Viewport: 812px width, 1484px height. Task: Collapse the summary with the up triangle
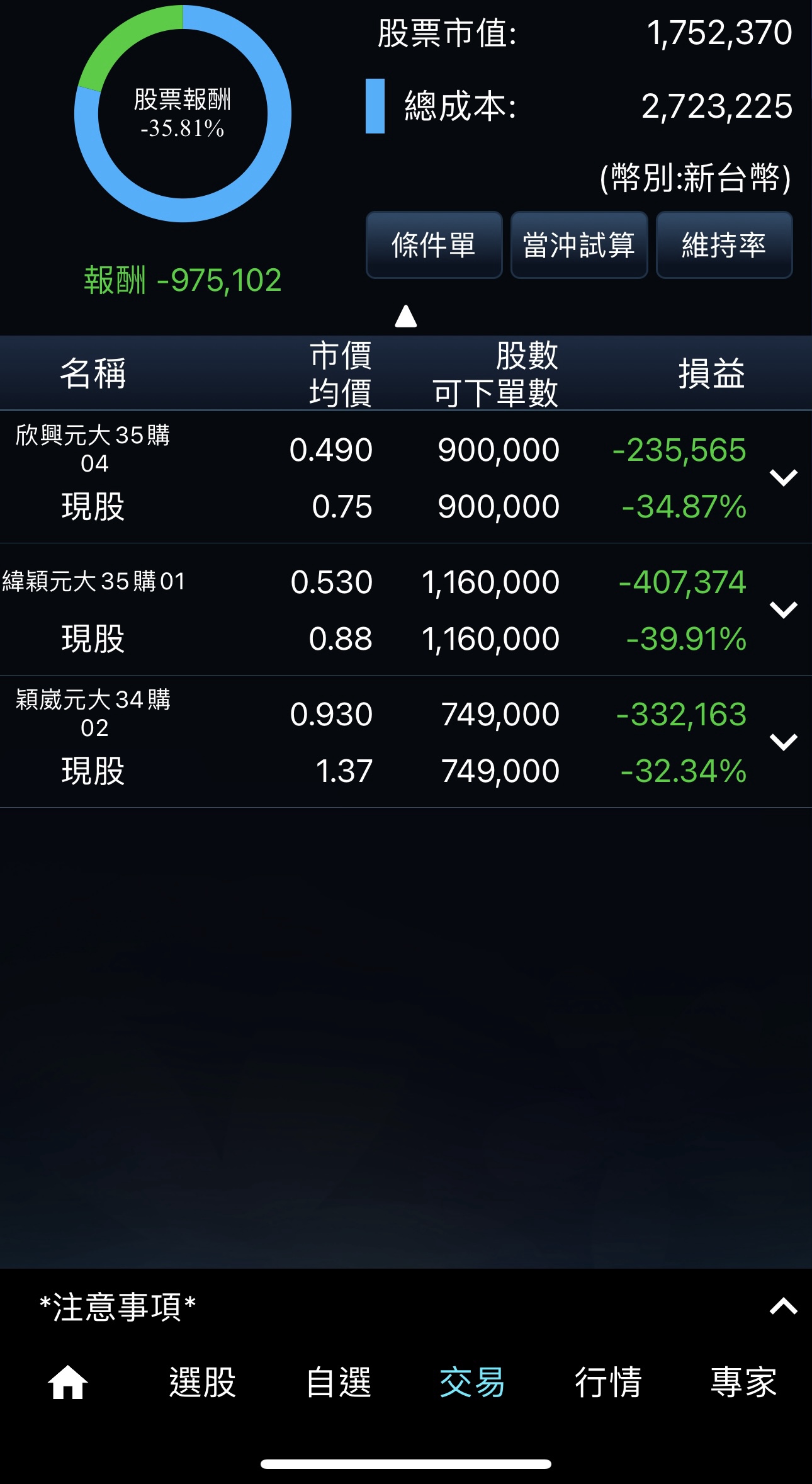(x=406, y=316)
